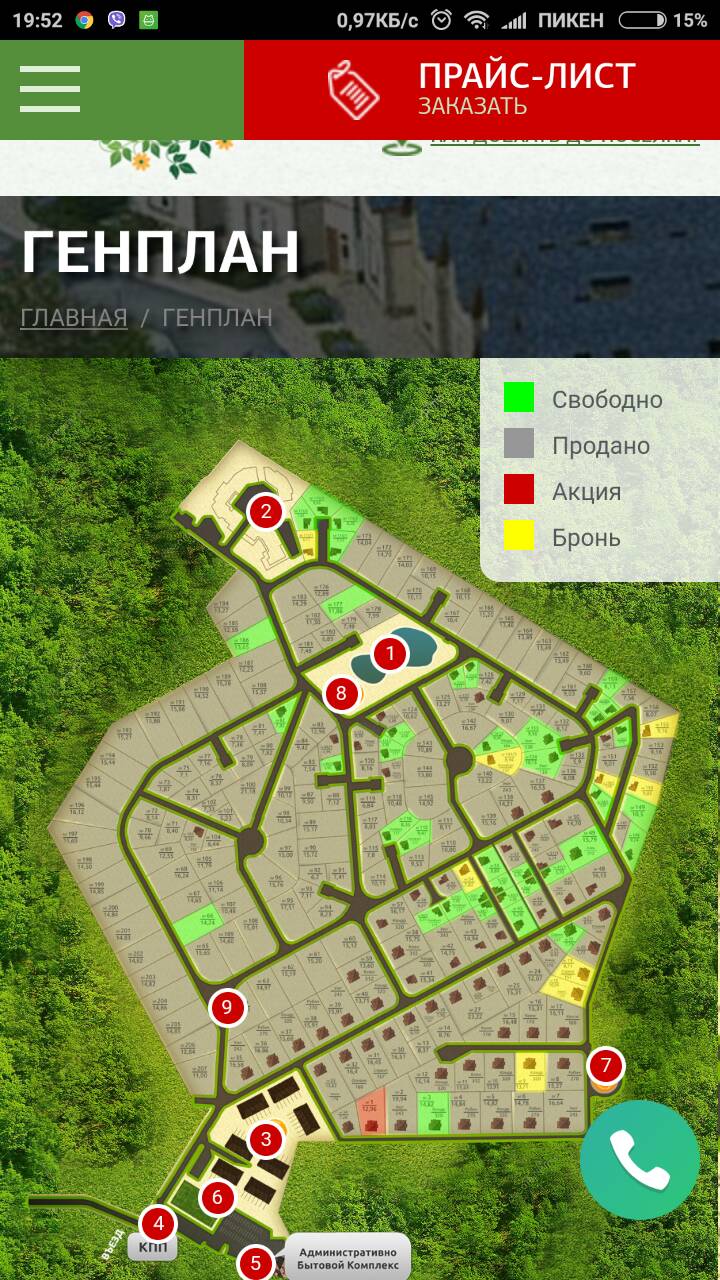This screenshot has height=1280, width=720.
Task: Open map marker number 3
Action: coord(266,1138)
